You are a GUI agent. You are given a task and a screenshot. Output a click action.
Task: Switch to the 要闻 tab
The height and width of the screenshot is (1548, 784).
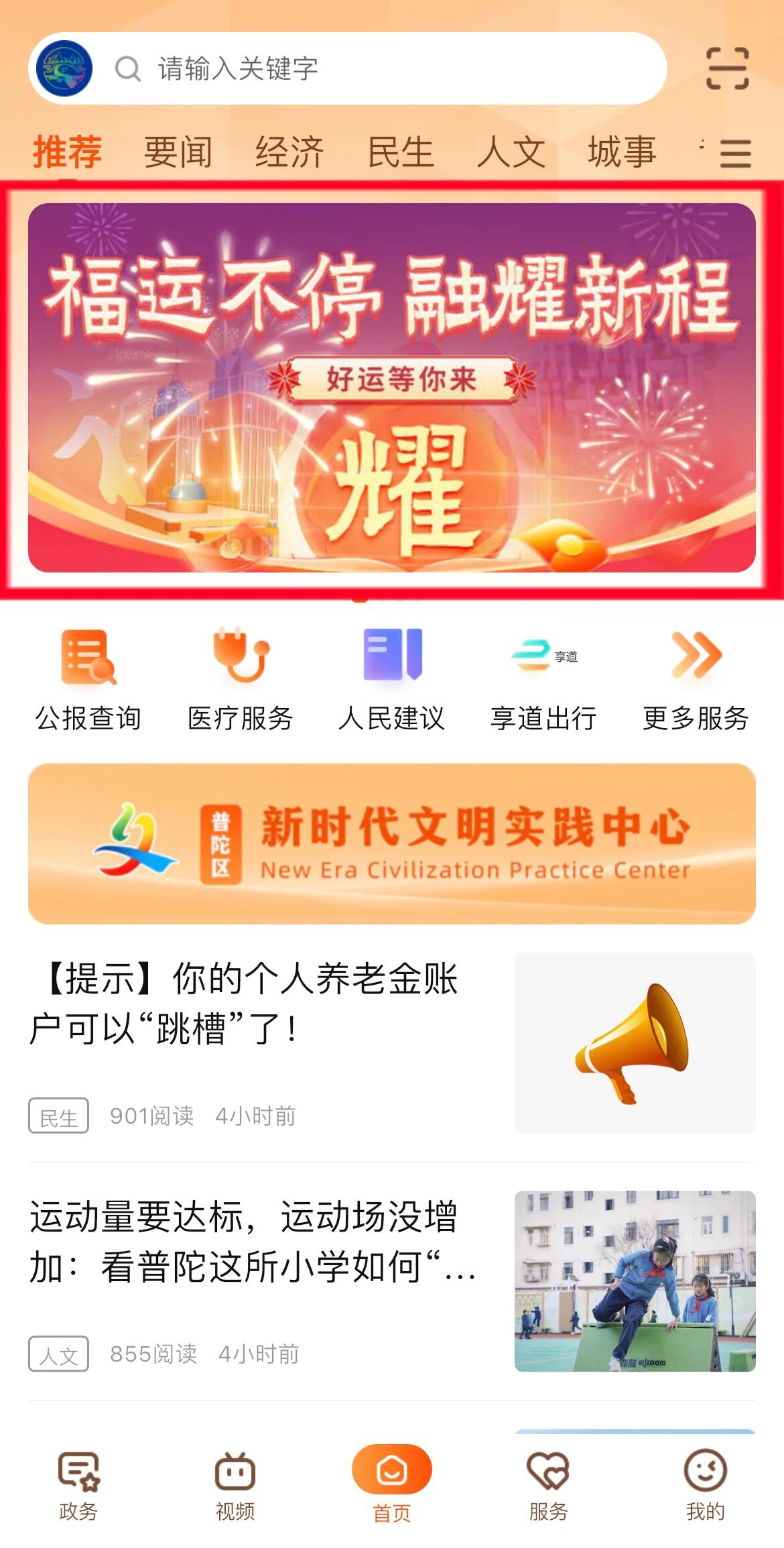click(x=178, y=152)
